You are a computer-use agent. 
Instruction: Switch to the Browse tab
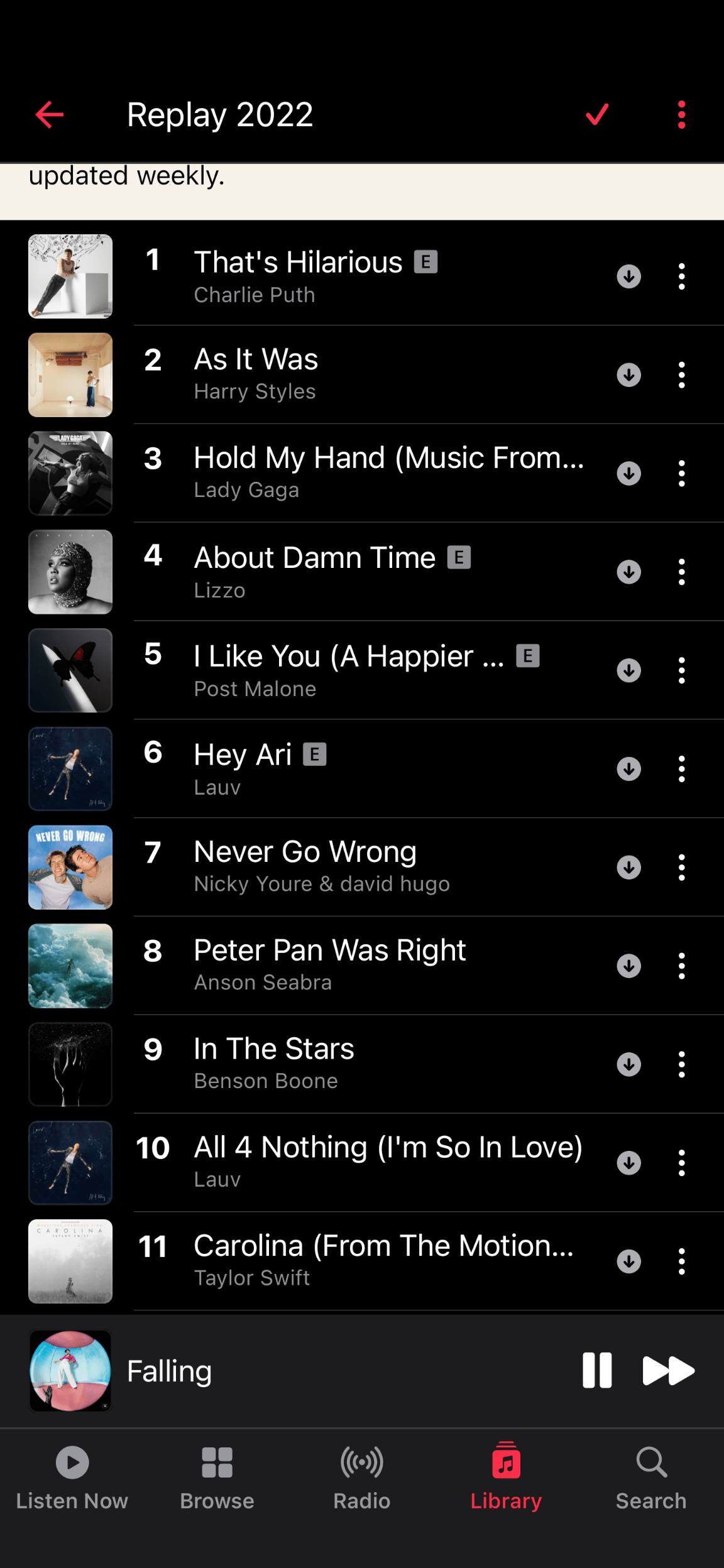point(217,1476)
